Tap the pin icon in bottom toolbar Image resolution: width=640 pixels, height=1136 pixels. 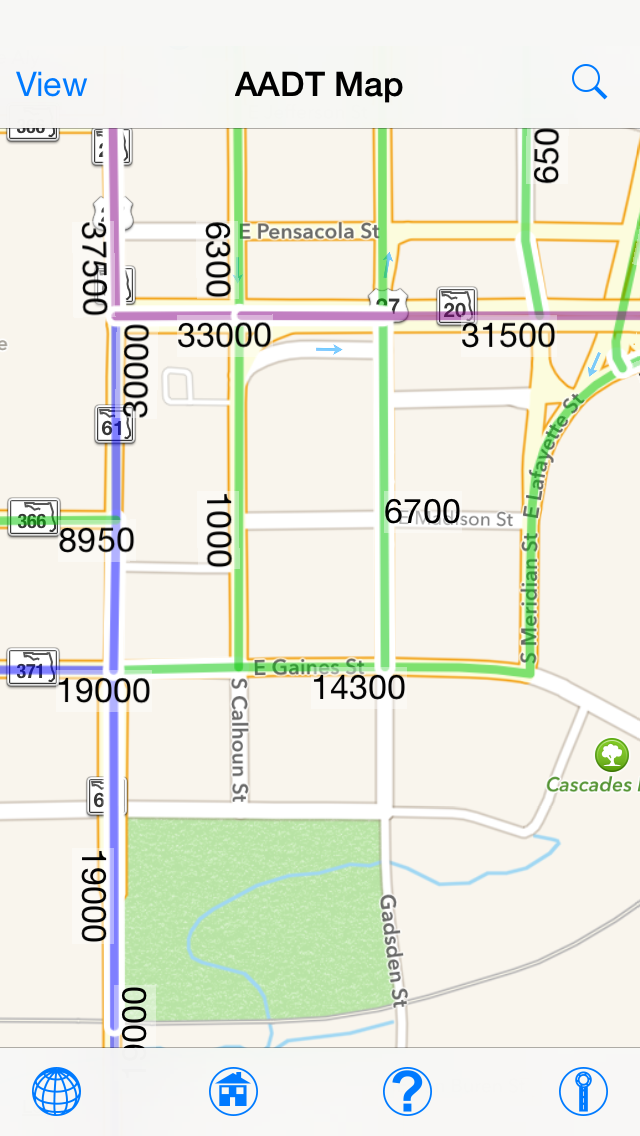583,1091
